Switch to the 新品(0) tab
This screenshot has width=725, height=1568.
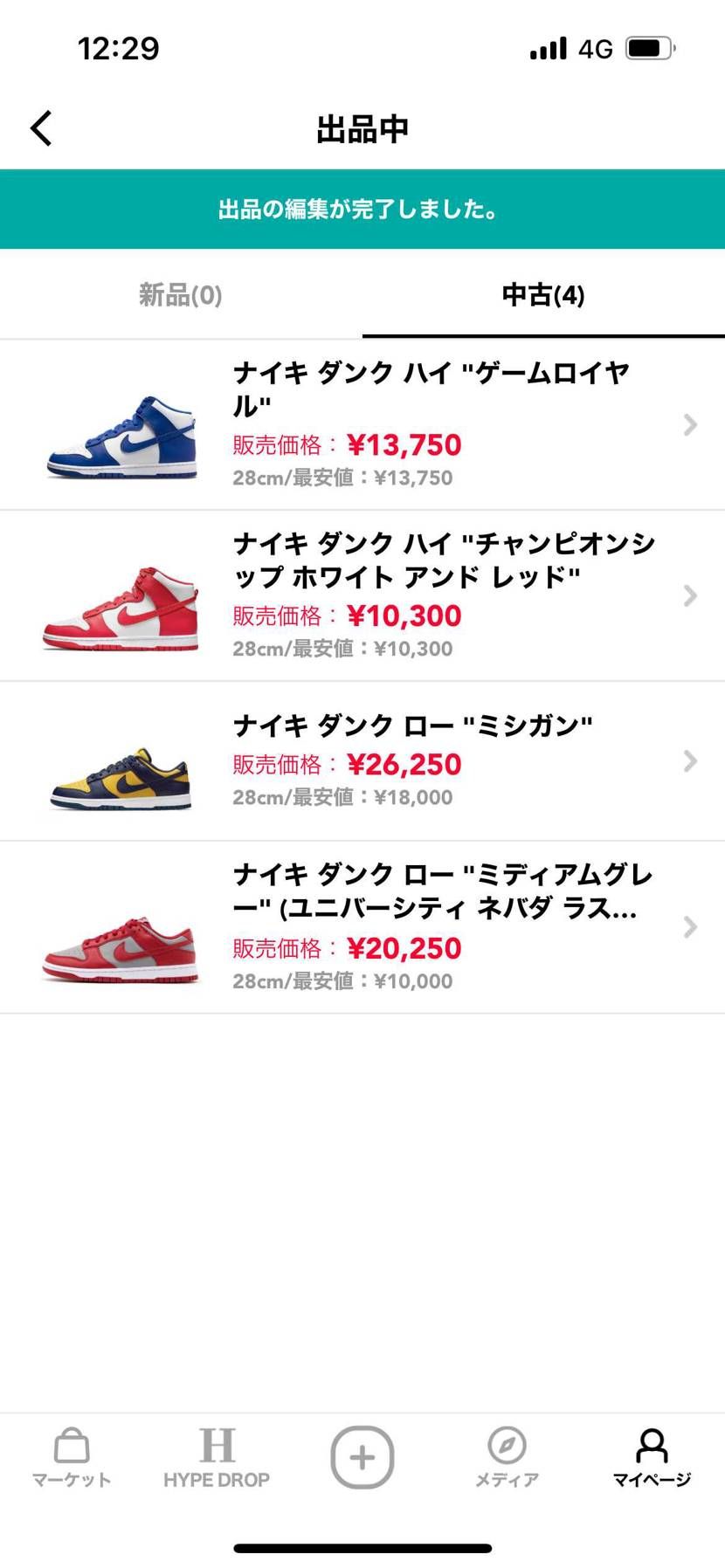pyautogui.click(x=181, y=295)
